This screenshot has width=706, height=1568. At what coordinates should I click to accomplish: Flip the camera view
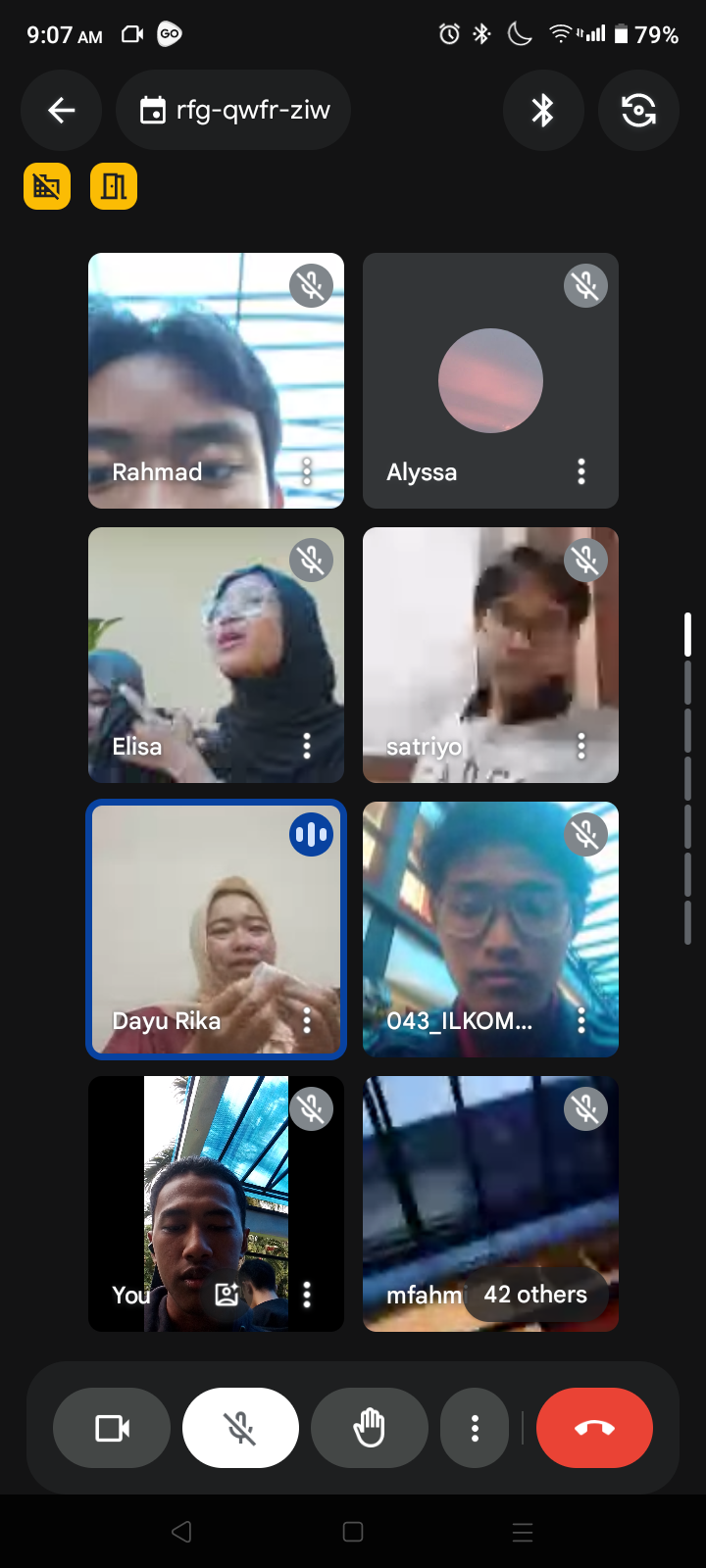click(x=638, y=111)
